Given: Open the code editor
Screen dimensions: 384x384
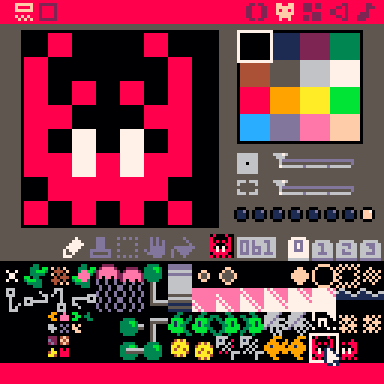Looking at the screenshot, I should click(257, 12).
